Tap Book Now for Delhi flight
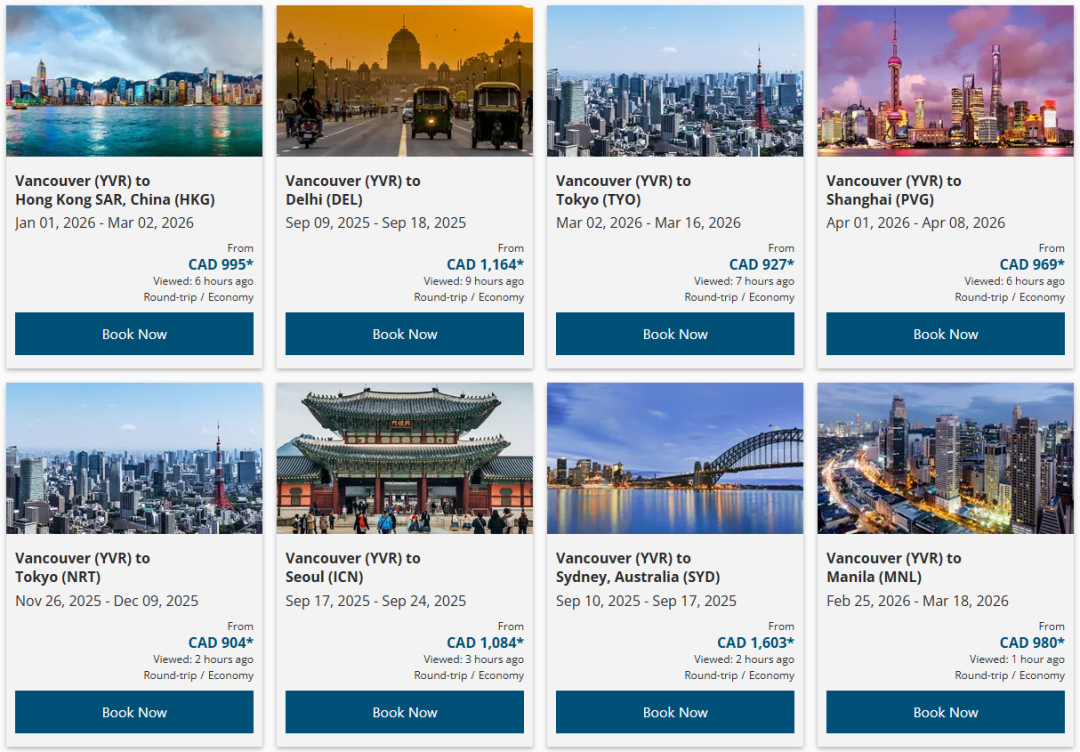 (404, 334)
